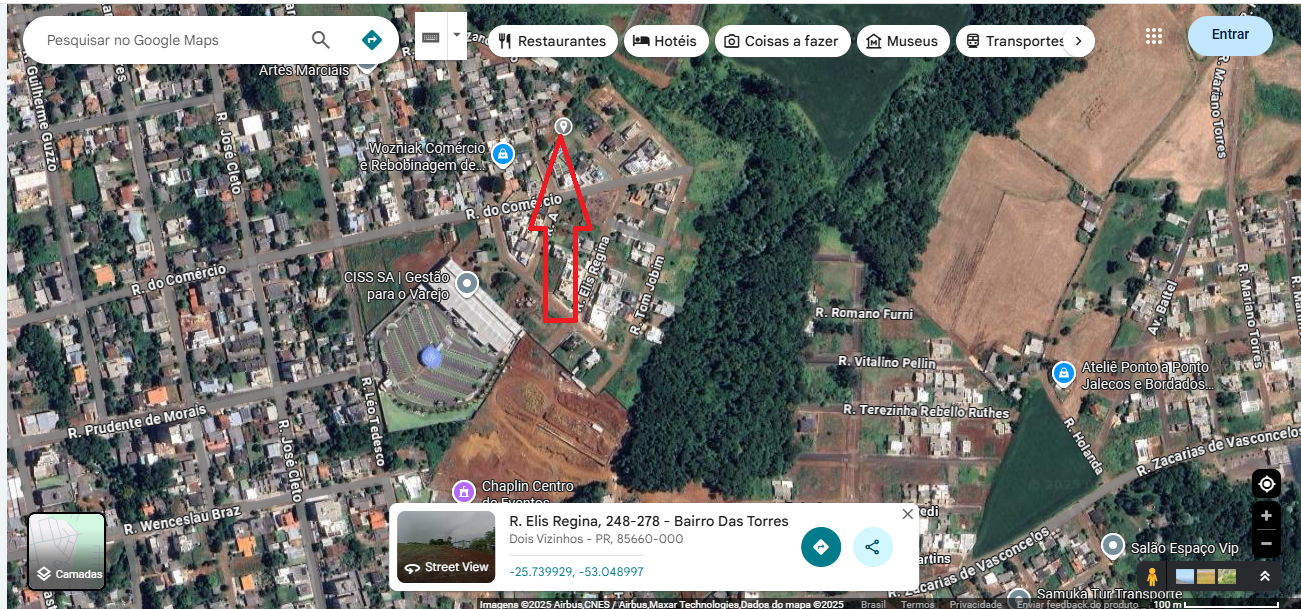Select the Museus chip
Screen dimensions: 1301x609
coord(902,41)
